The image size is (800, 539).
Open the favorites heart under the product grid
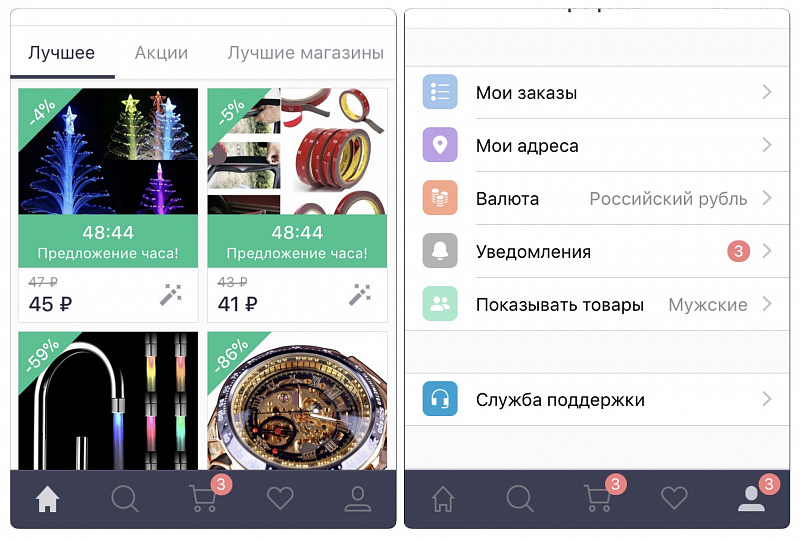point(281,499)
